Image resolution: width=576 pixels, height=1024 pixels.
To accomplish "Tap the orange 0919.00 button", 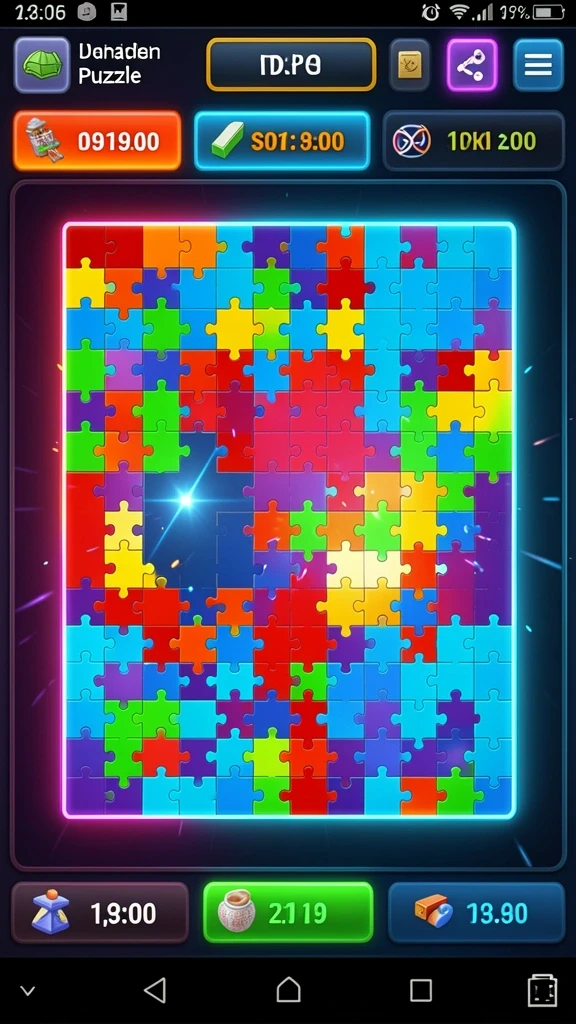I will click(97, 140).
